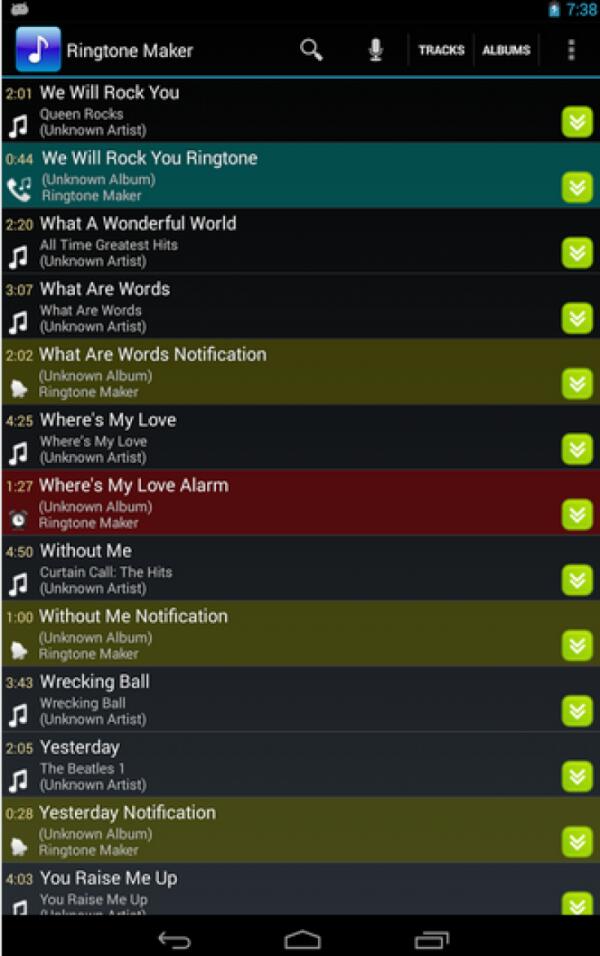Tap the Ringtone Maker app icon
Viewport: 600px width, 956px height.
(x=38, y=50)
